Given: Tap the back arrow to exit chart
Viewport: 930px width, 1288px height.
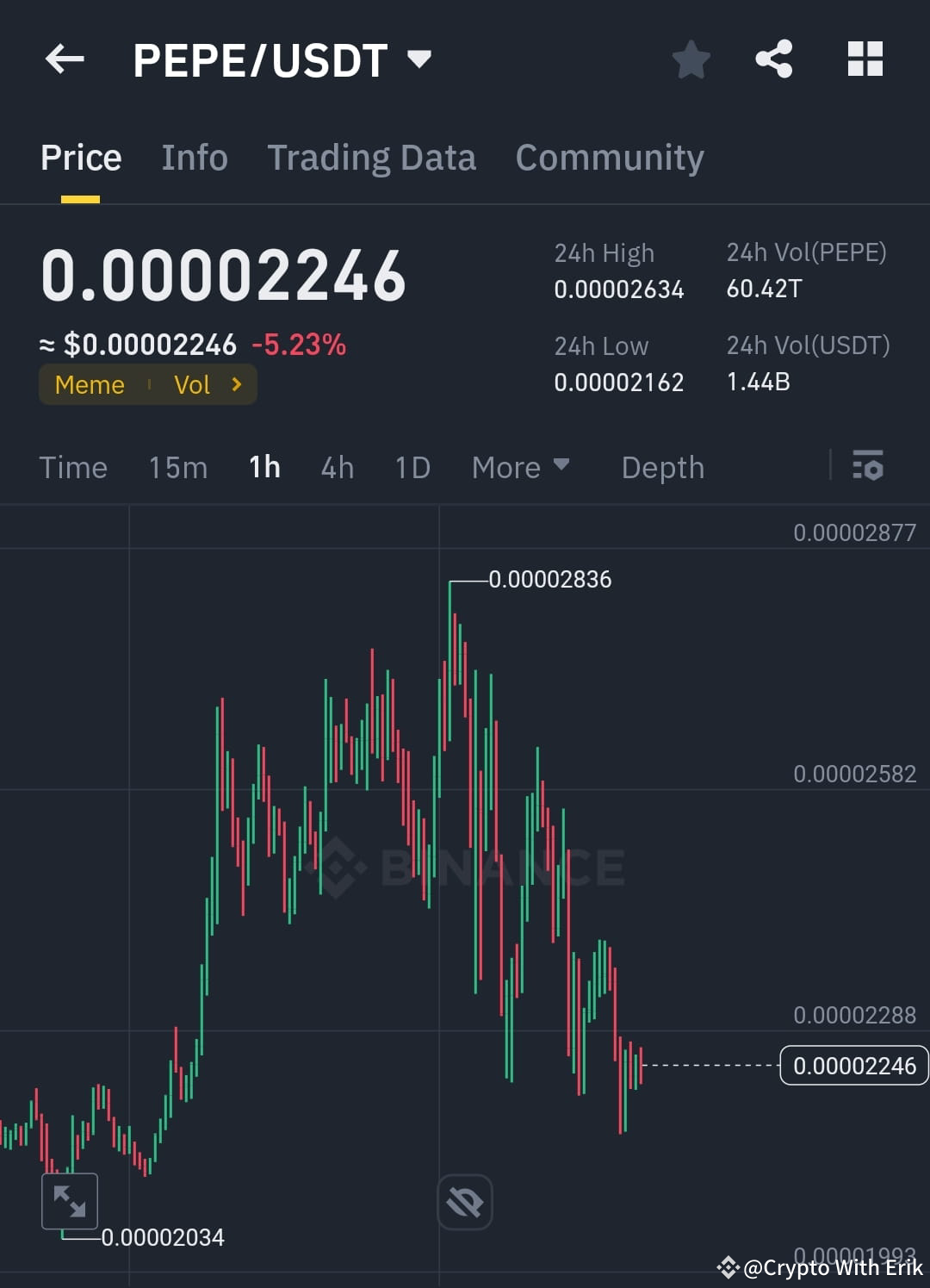Looking at the screenshot, I should [65, 59].
